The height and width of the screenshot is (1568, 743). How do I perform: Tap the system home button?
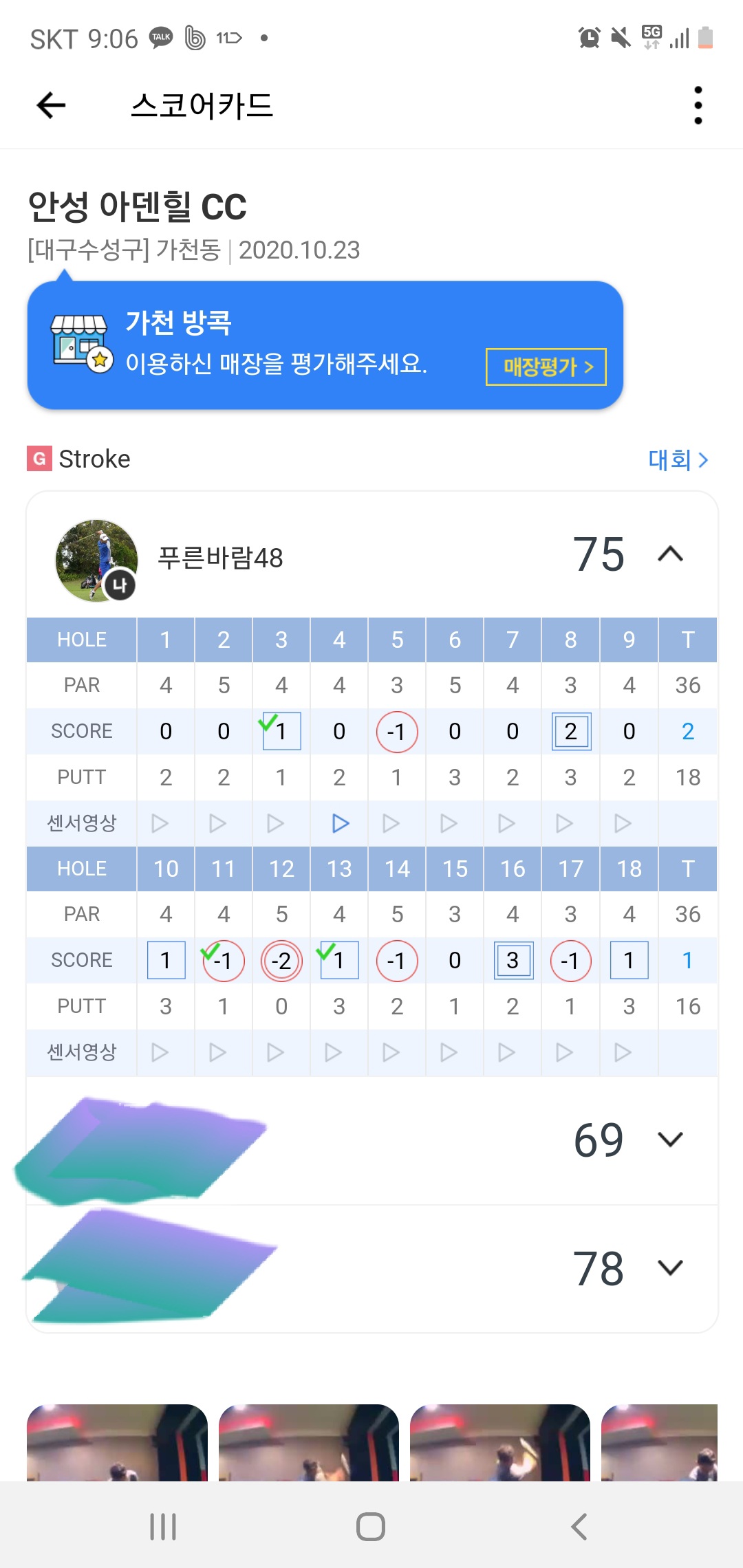tap(371, 1527)
